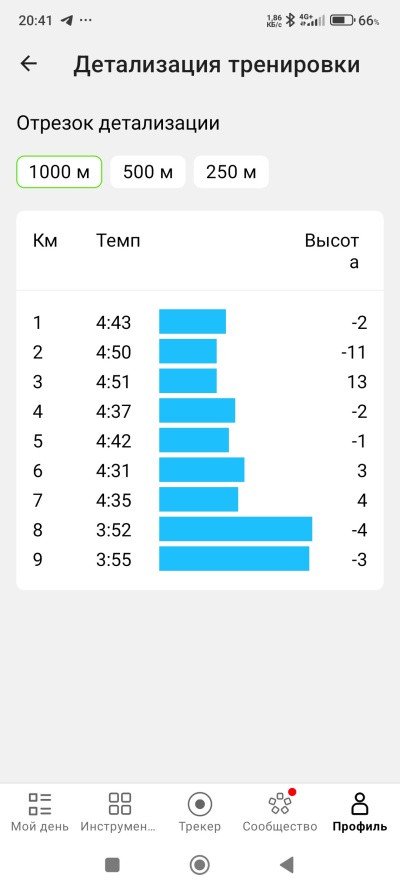Screen dimensions: 400x889
Task: Switch detail segment to 500 м
Action: 148,172
